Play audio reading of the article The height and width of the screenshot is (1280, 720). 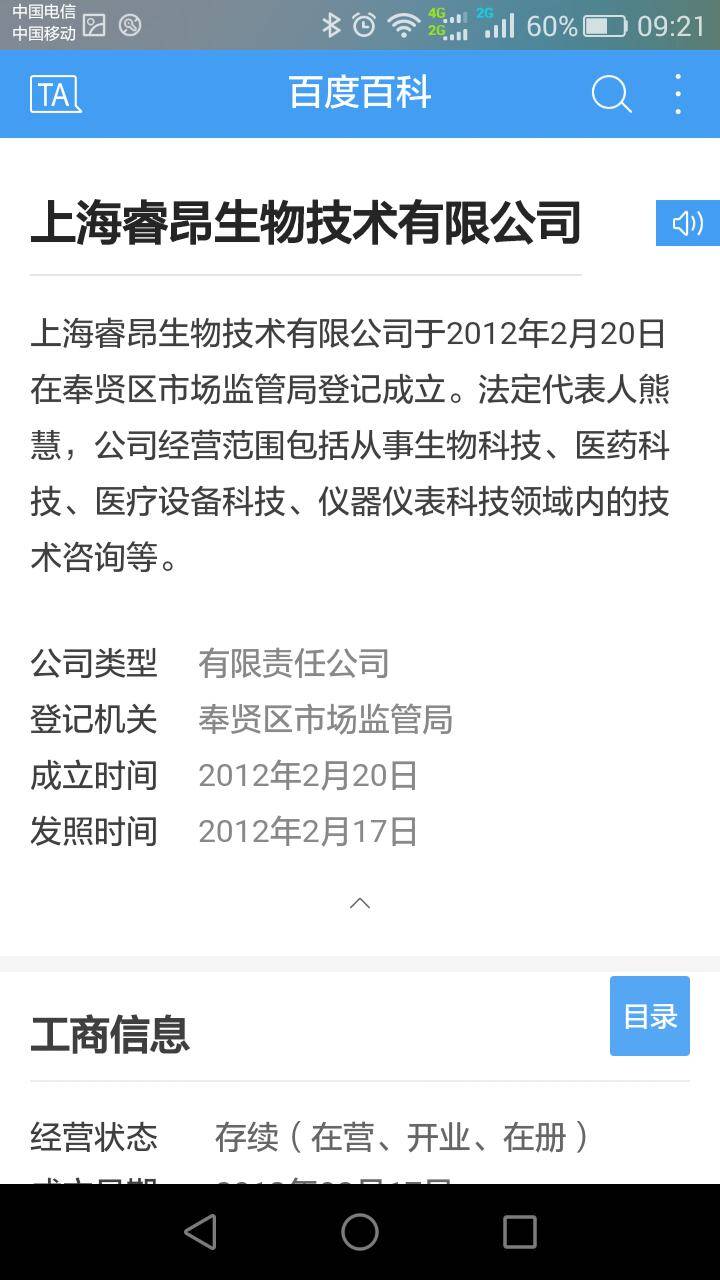point(687,223)
